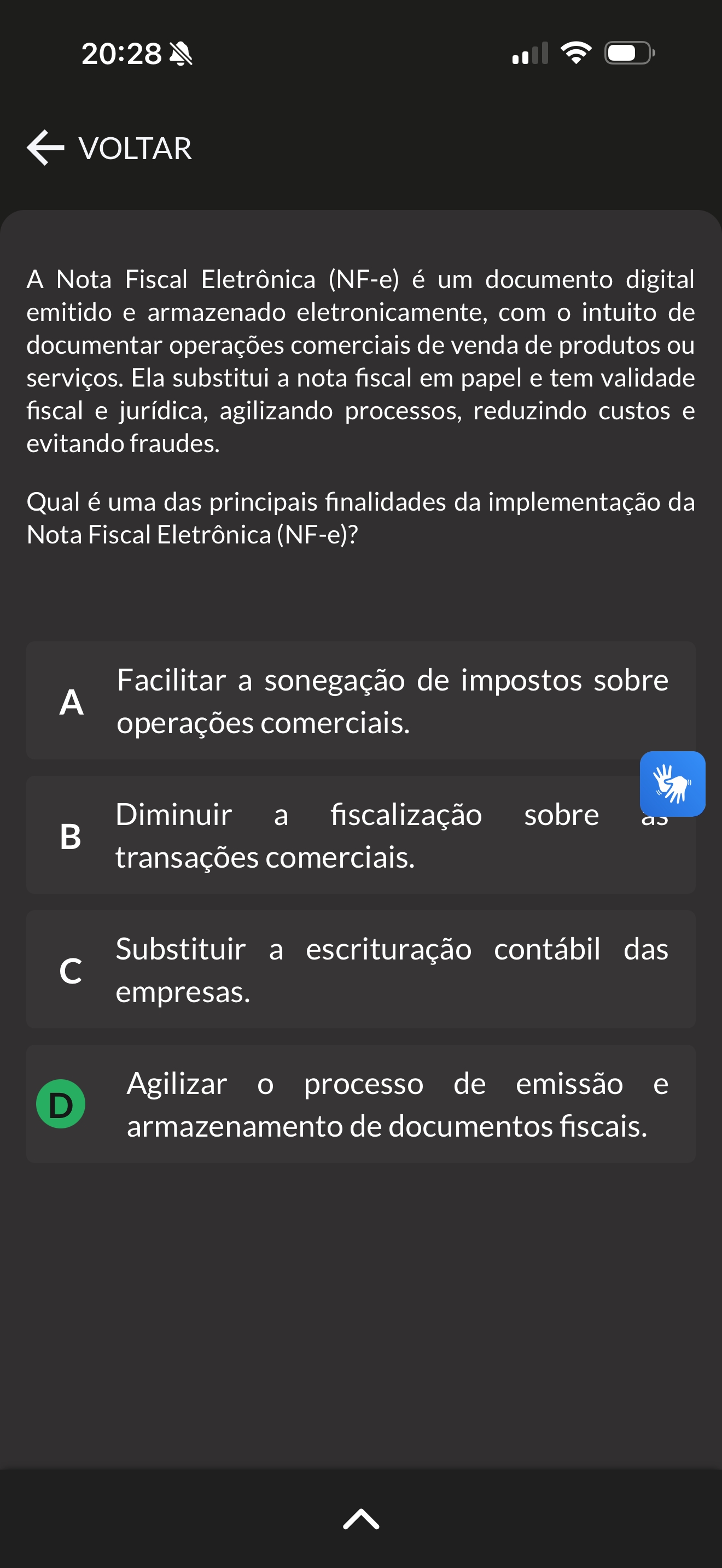Select answer D about speeding up emissão

point(360,1104)
